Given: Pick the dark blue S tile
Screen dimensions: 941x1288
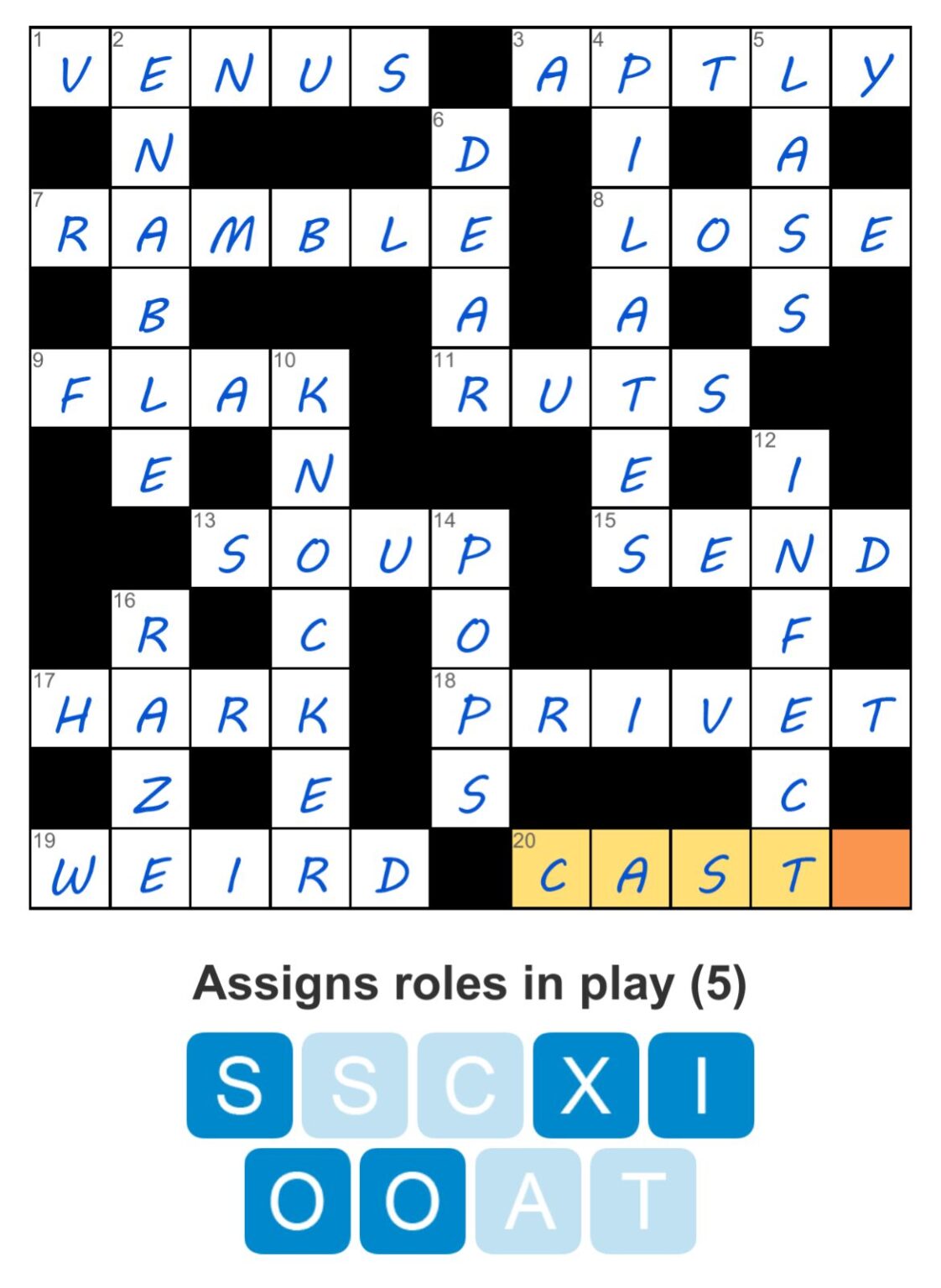Looking at the screenshot, I should pyautogui.click(x=239, y=1084).
